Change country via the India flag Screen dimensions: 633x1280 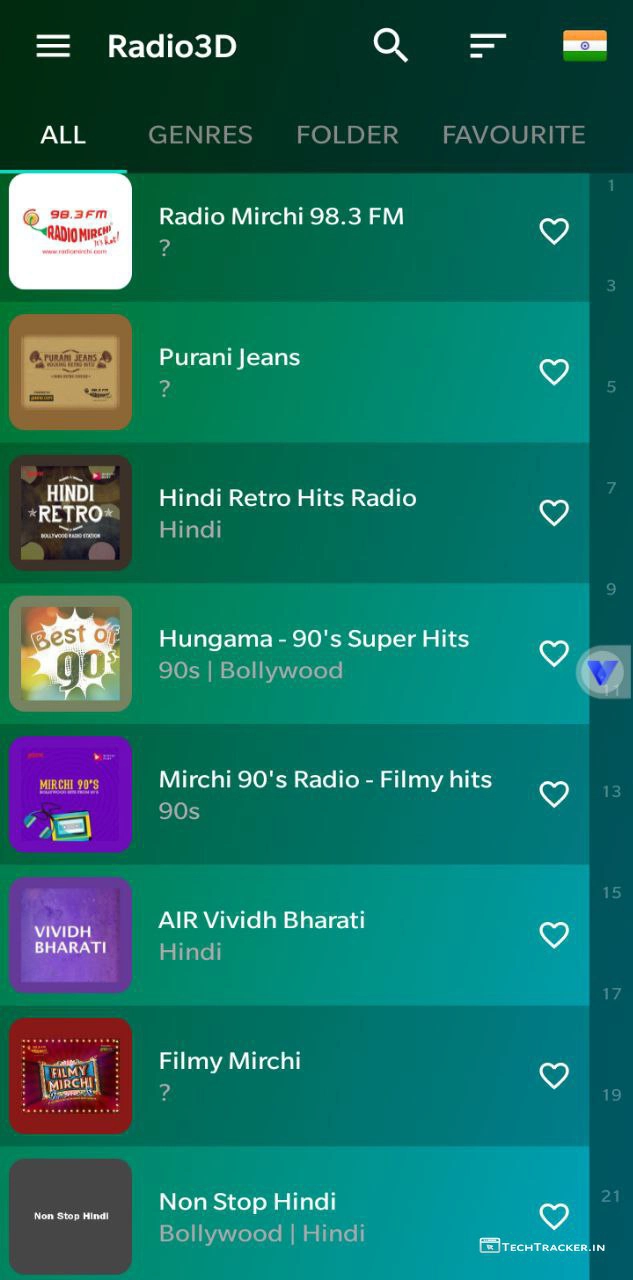click(x=584, y=46)
